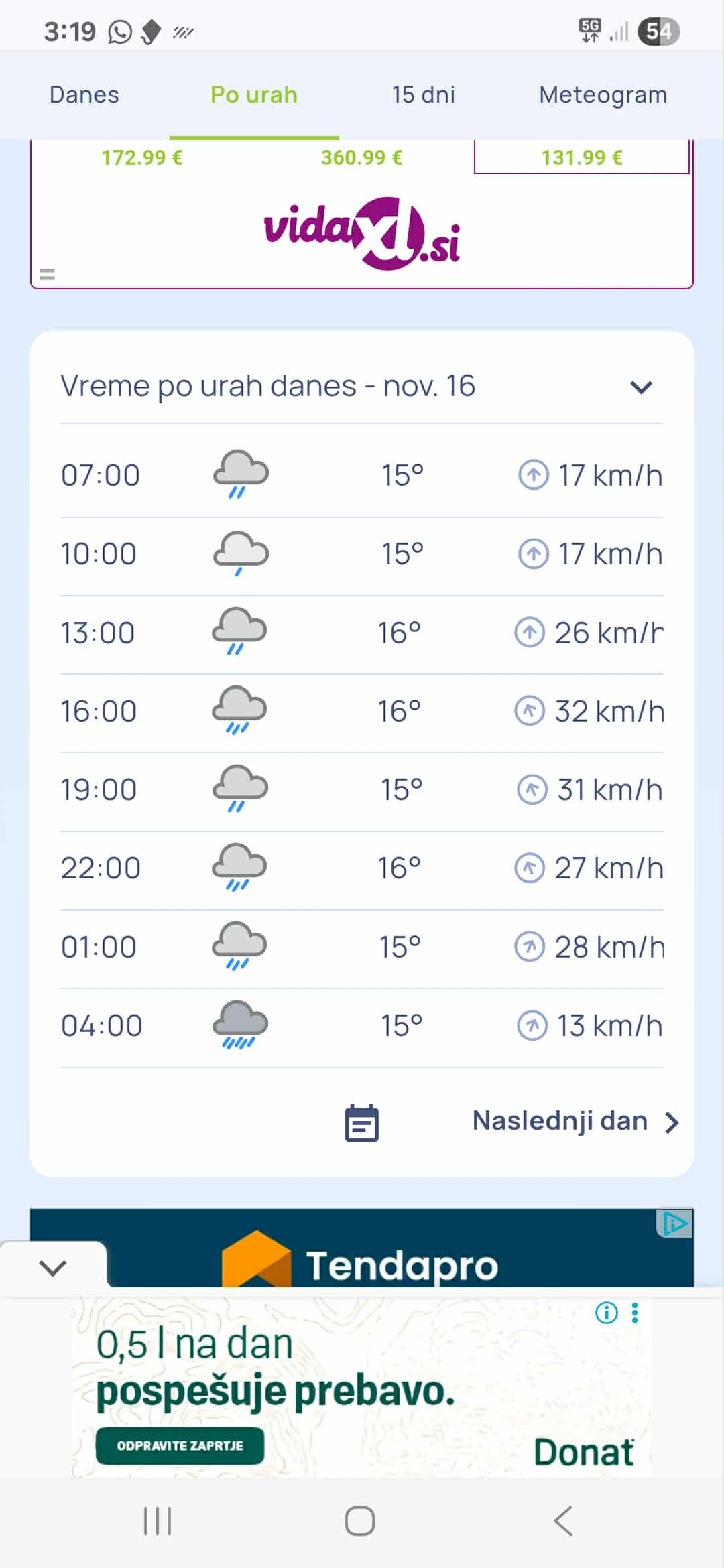Open the calendar date picker icon
The height and width of the screenshot is (1568, 724).
tap(361, 1122)
